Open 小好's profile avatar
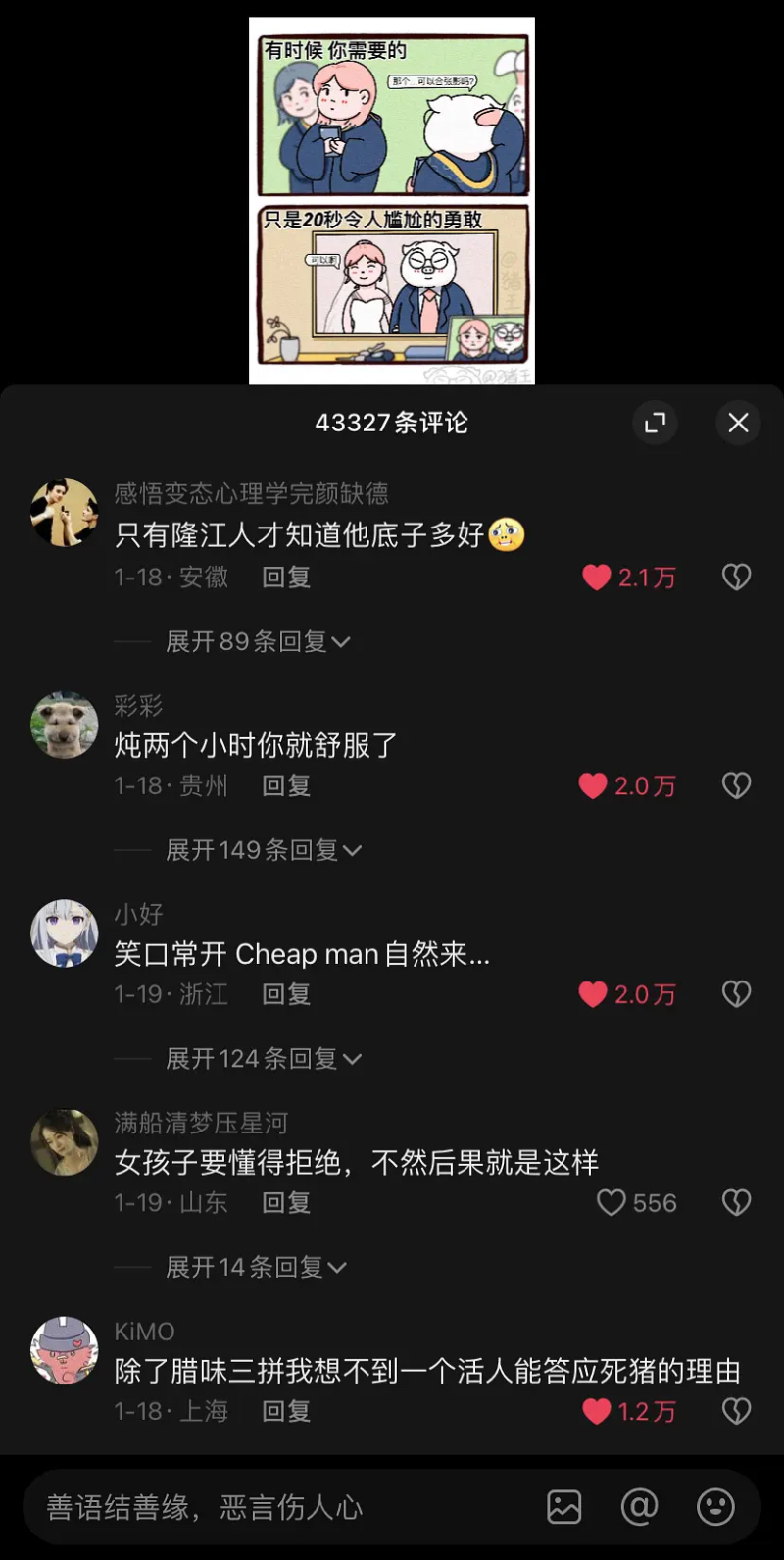Viewport: 784px width, 1560px height. pyautogui.click(x=65, y=933)
